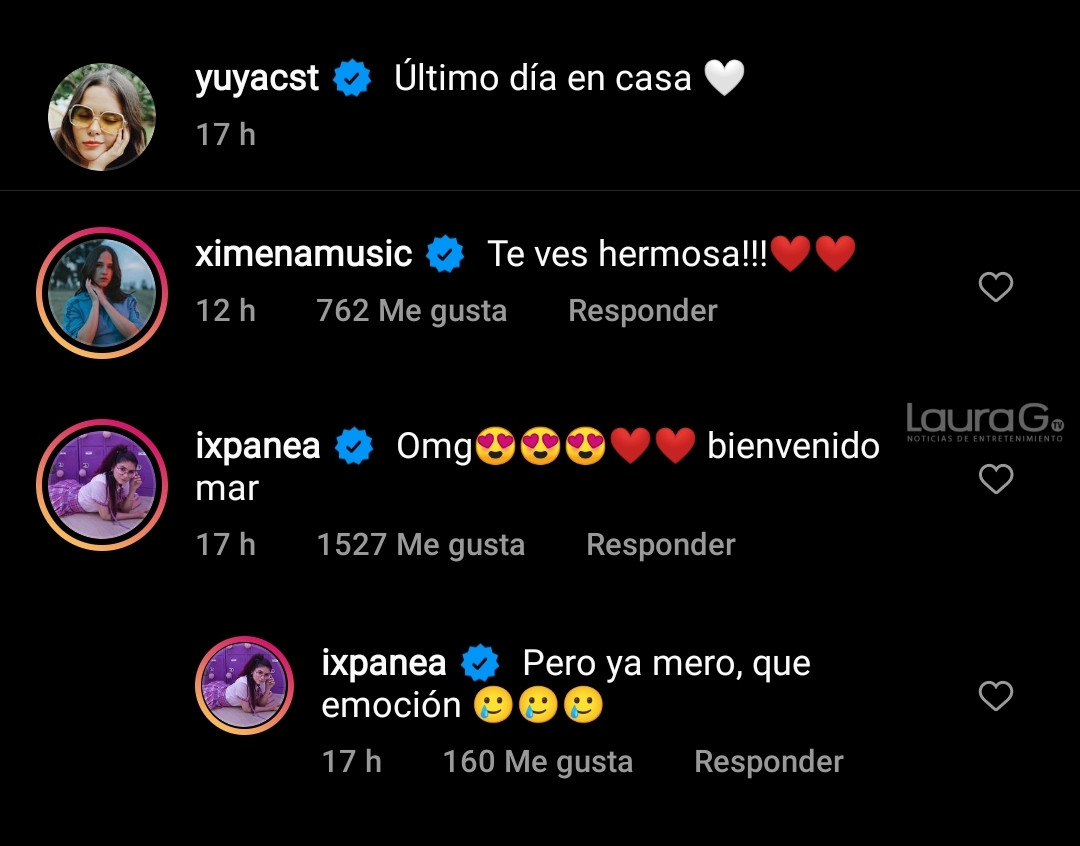Like ximenamusic's comment
1080x846 pixels.
995,288
